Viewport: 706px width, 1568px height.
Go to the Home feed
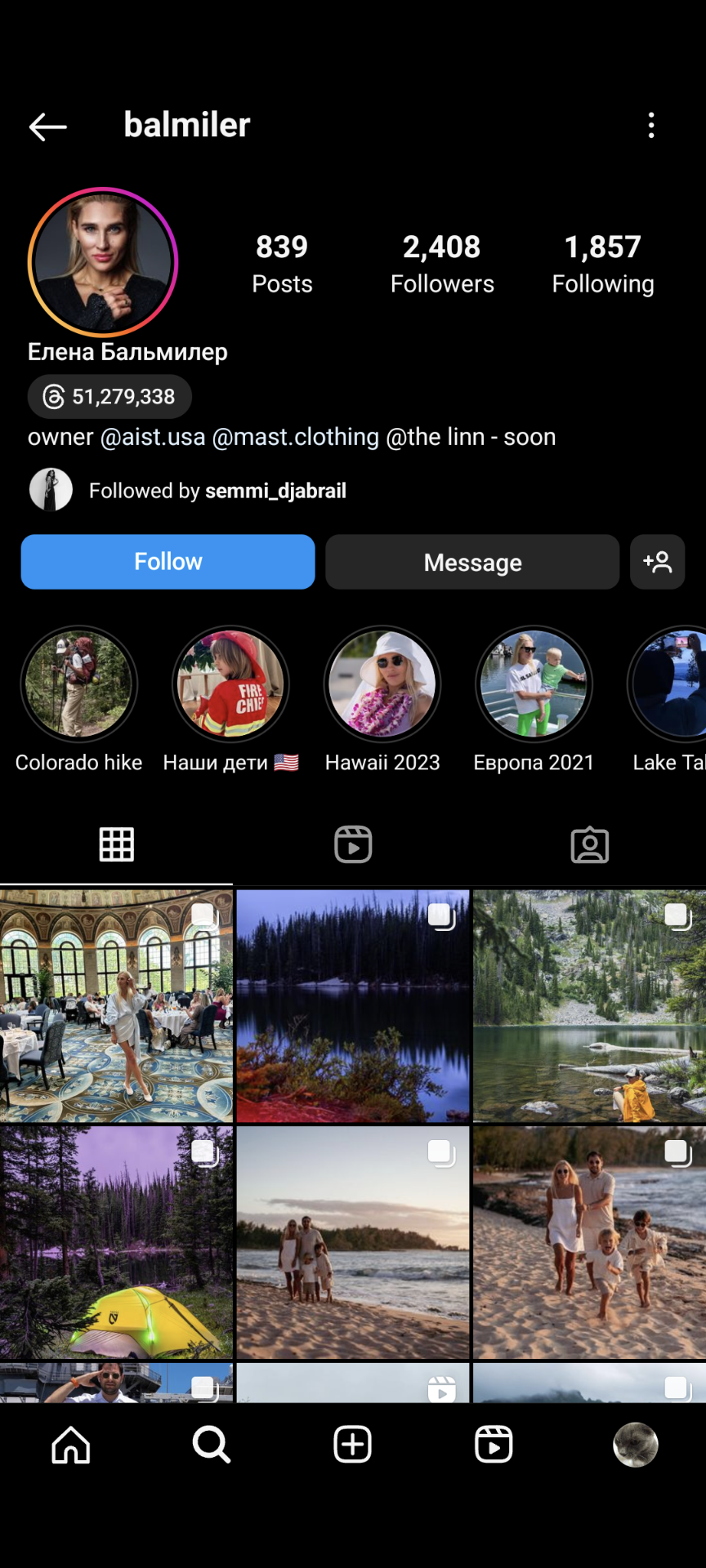[x=71, y=1445]
